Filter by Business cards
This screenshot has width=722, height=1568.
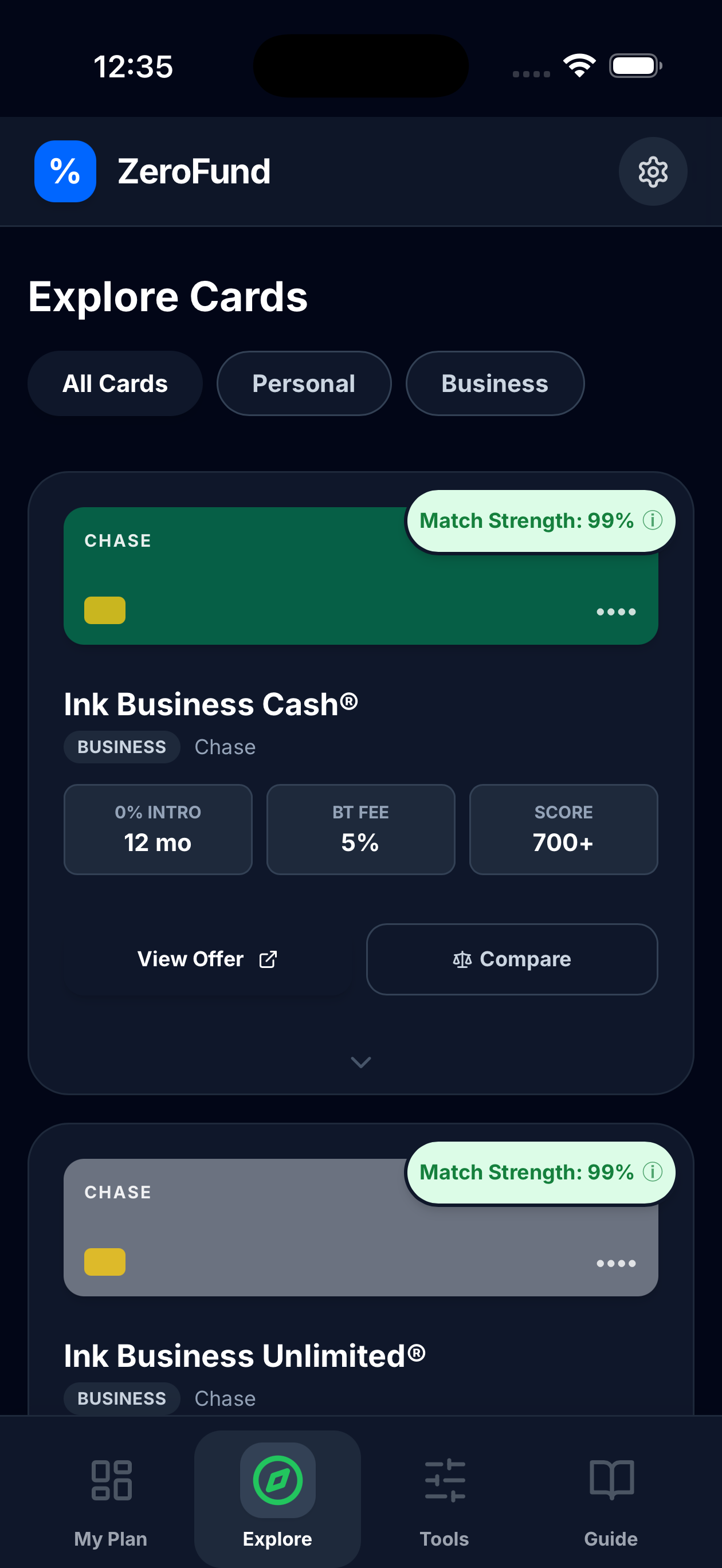[x=495, y=383]
